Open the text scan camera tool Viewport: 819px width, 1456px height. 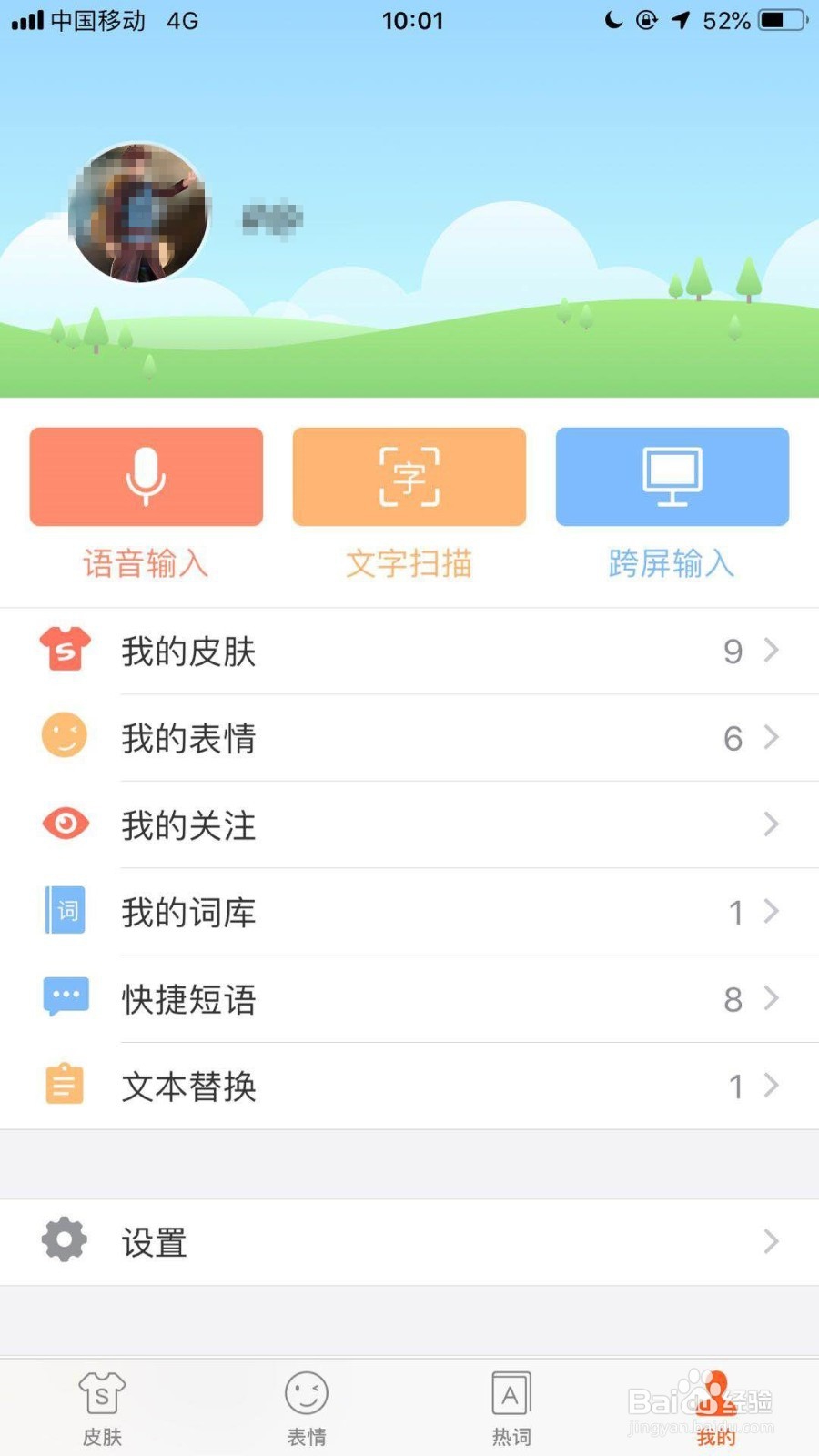coord(409,477)
